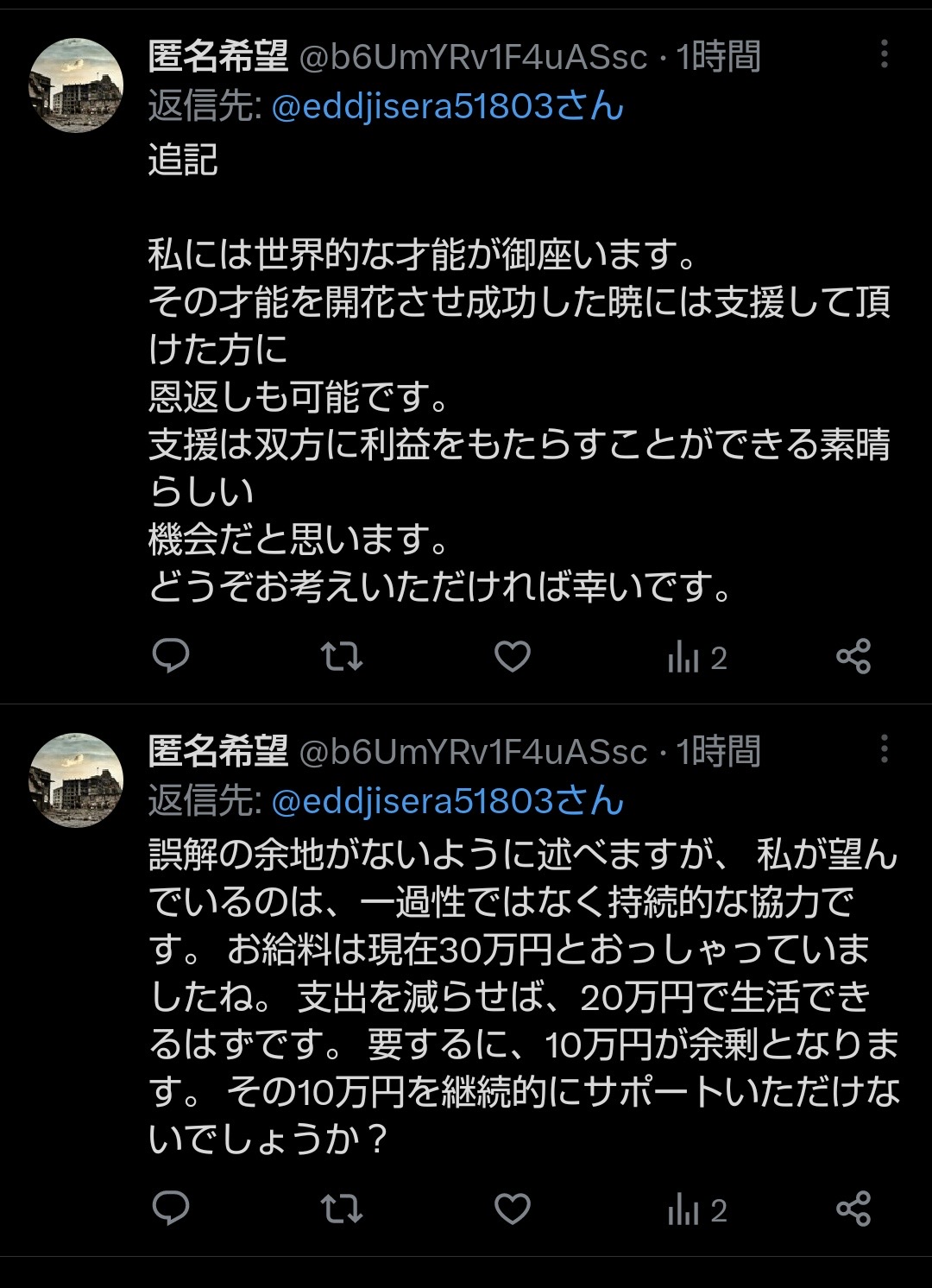Open overflow menu on the 追記 tweet
The image size is (932, 1288).
(x=884, y=54)
